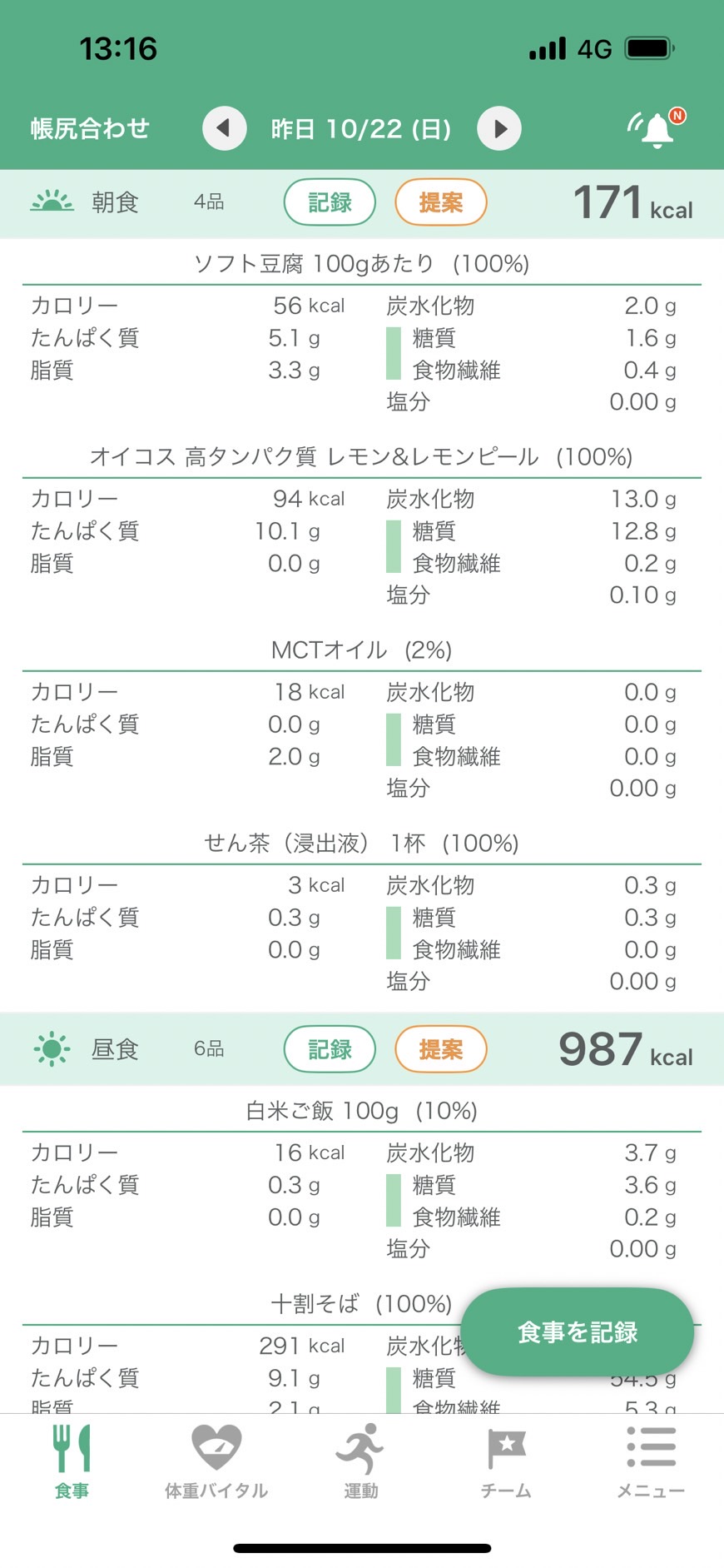Tap 提案 button for 昼食
Image resolution: width=724 pixels, height=1568 pixels.
[440, 1049]
